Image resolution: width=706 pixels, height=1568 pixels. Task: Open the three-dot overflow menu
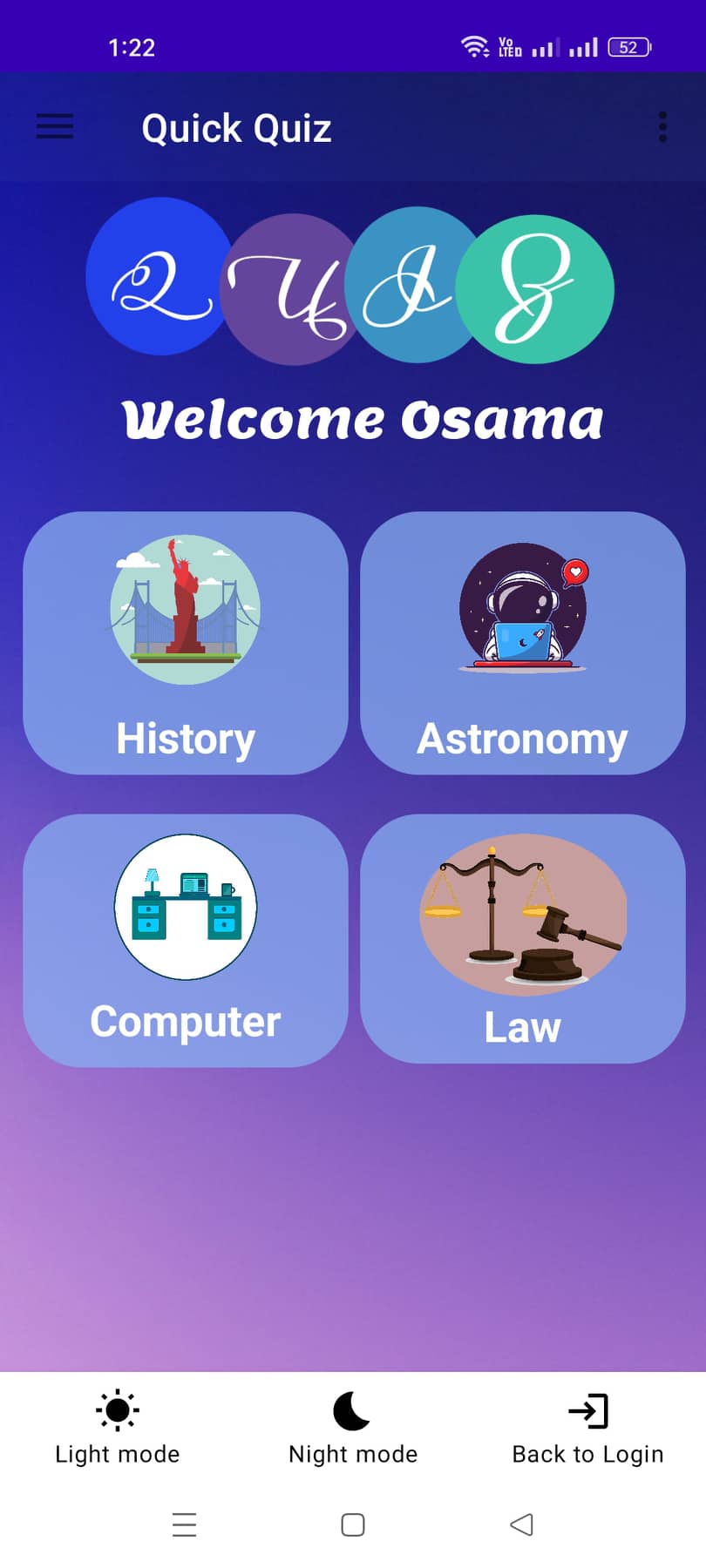point(662,126)
